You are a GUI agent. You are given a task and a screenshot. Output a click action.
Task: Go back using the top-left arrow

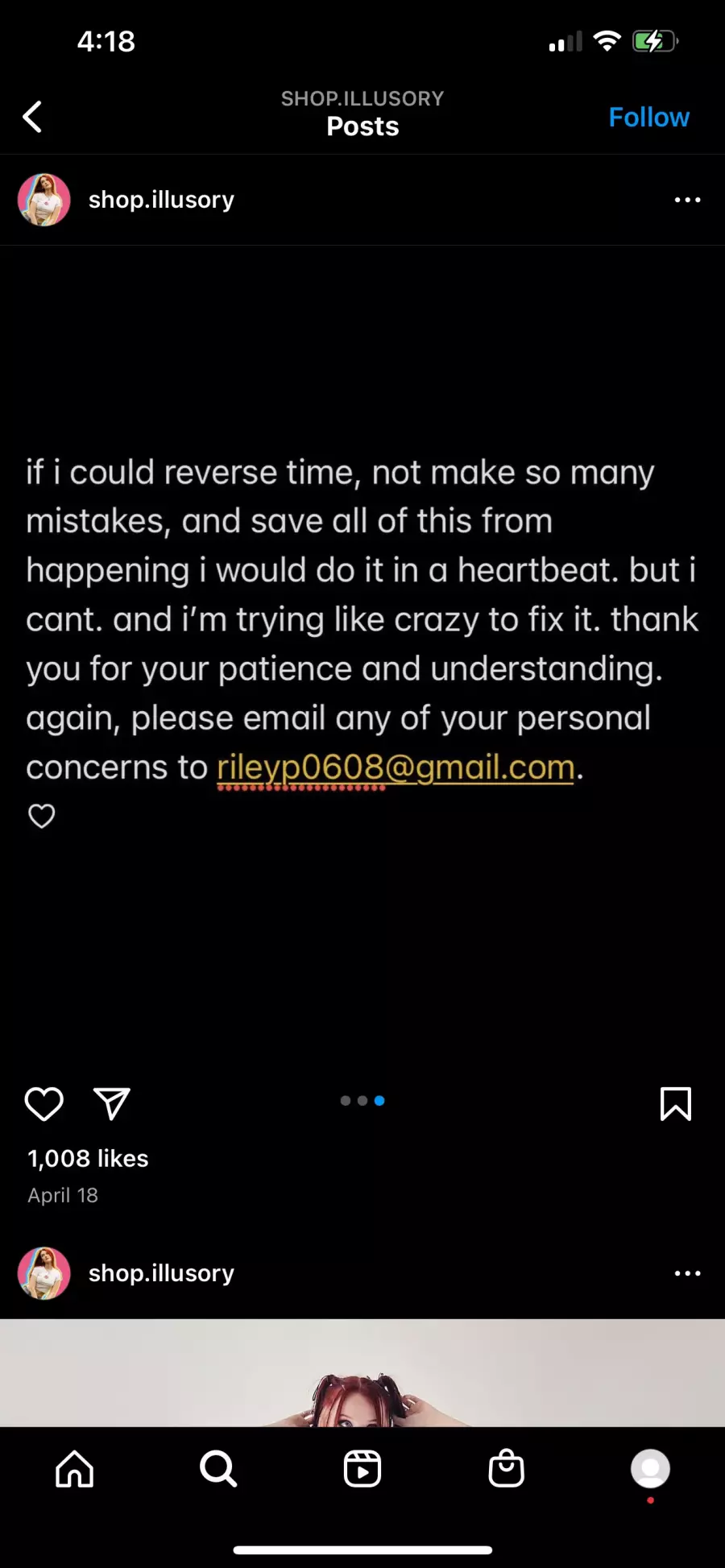tap(32, 117)
